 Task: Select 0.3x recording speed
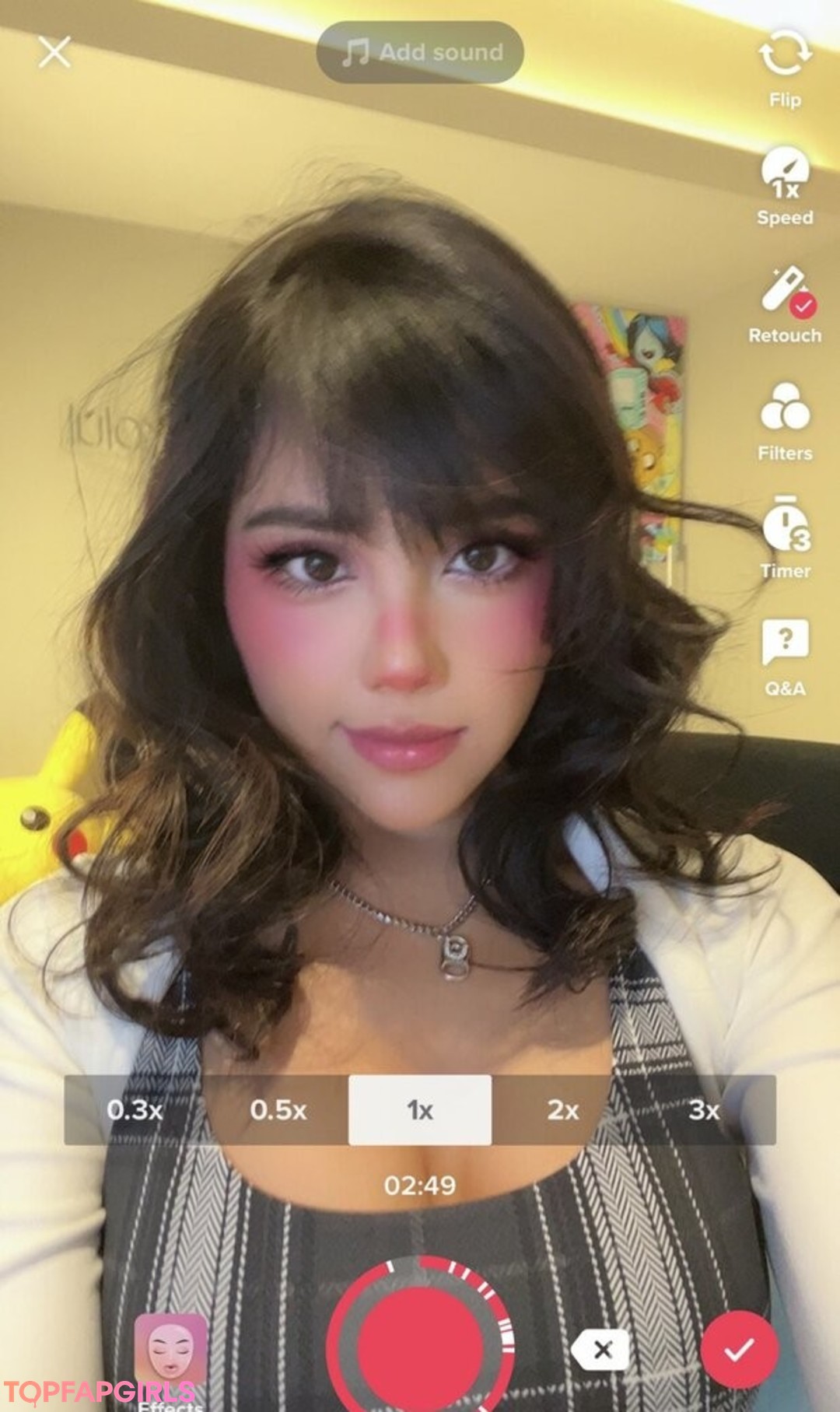tap(135, 1109)
